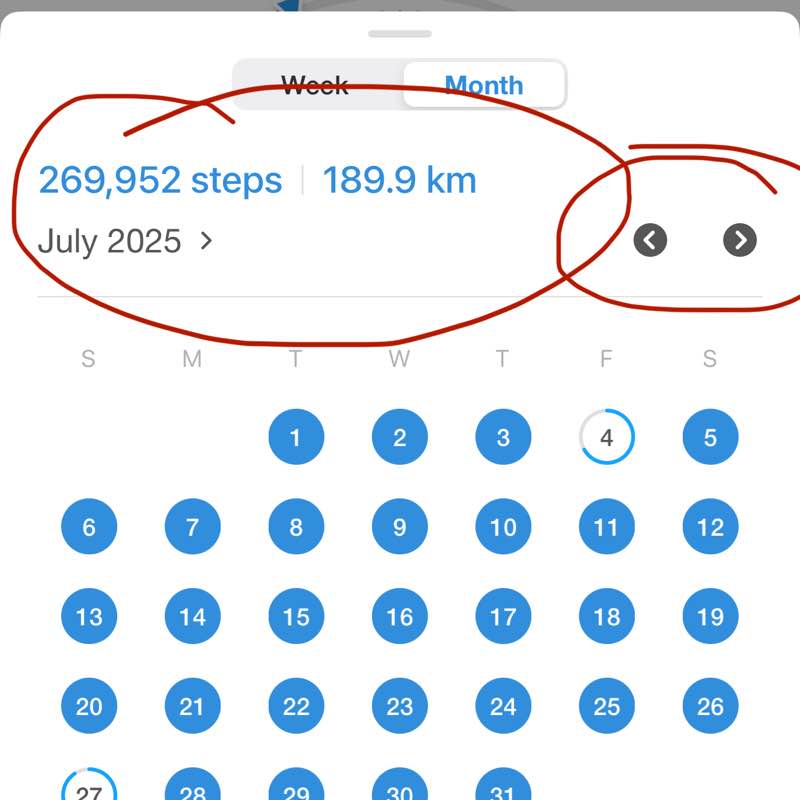Select the Month segment
This screenshot has height=800, width=800.
coord(484,85)
